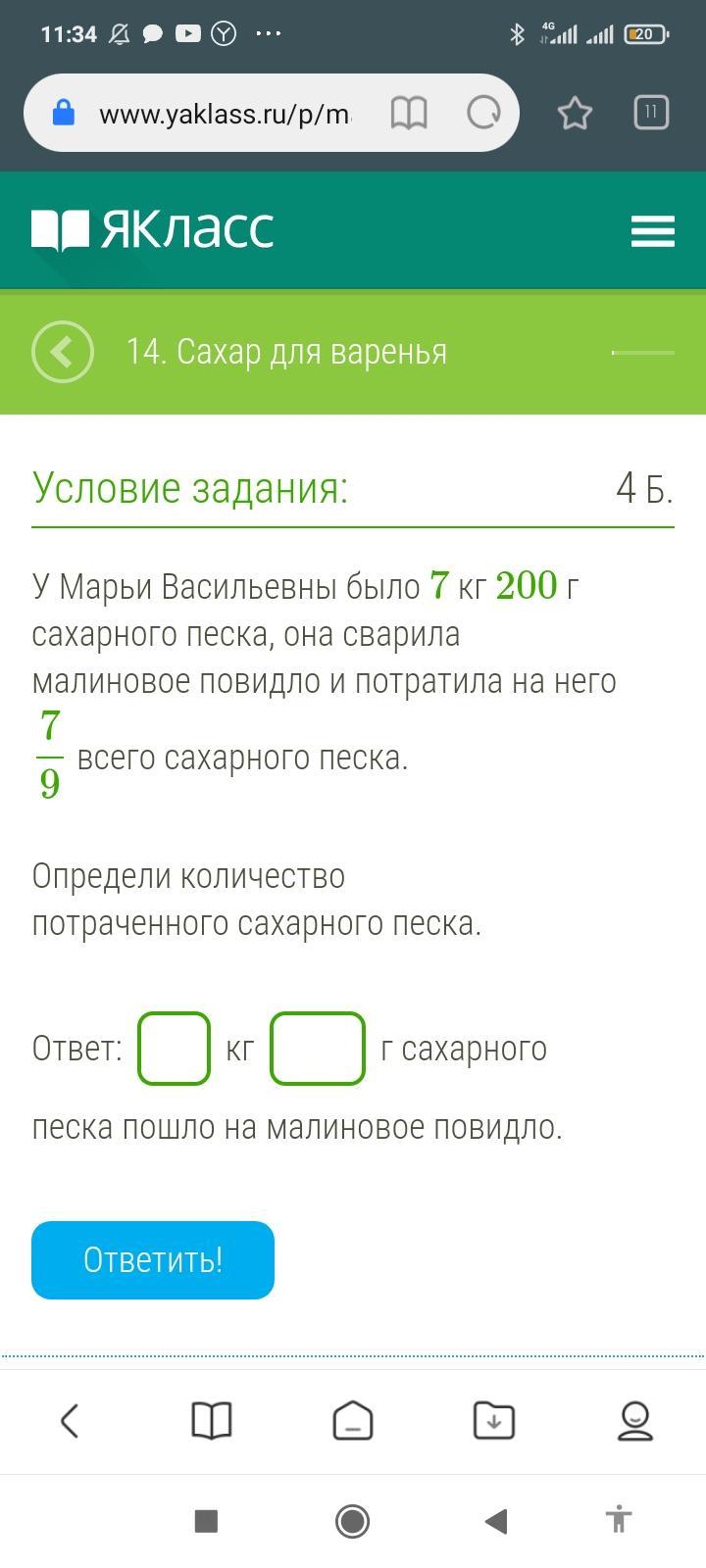Open browser downloads

[x=493, y=1420]
